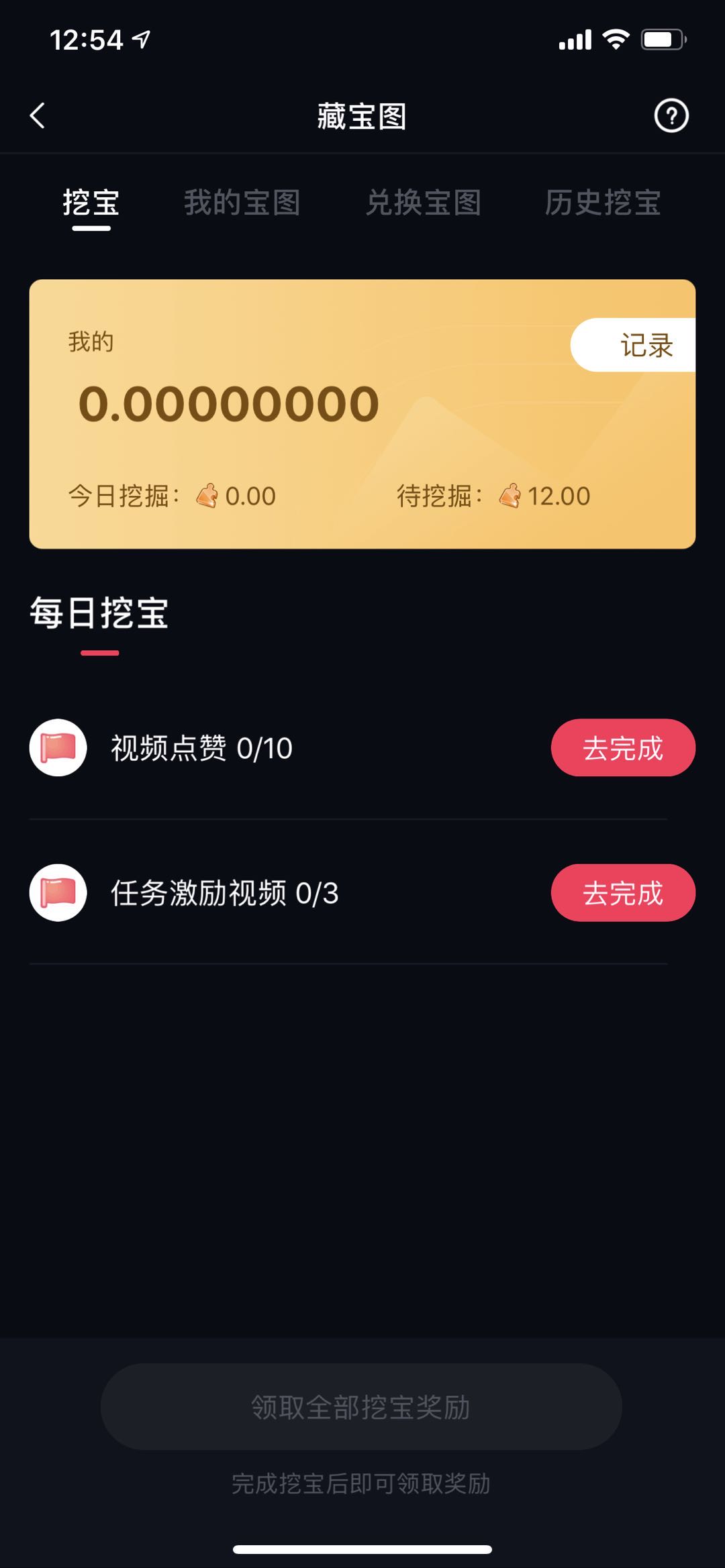
Task: Tap the Wi-Fi icon in the status bar
Action: [x=614, y=40]
